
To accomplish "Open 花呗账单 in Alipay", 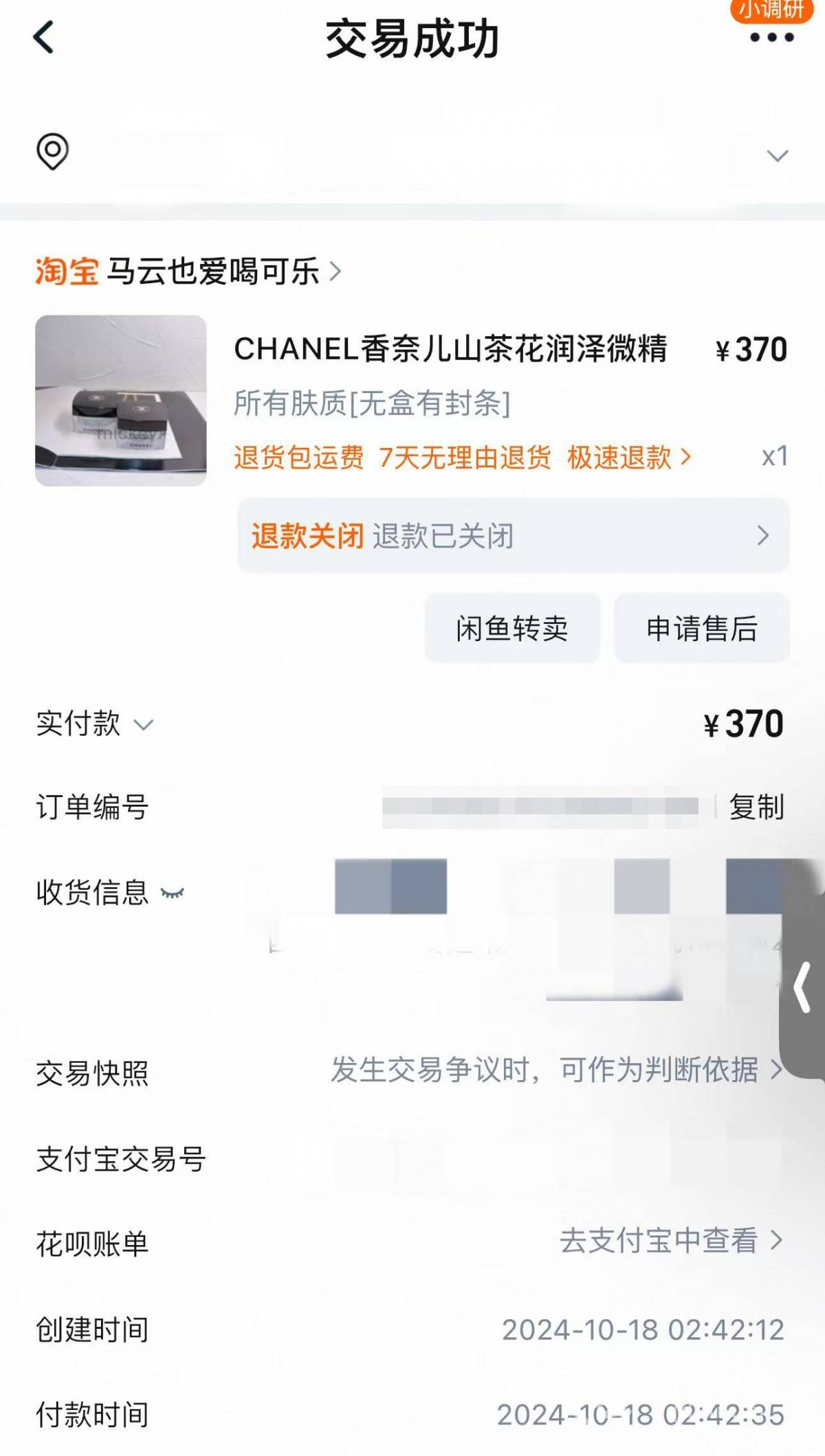I will (x=670, y=1240).
